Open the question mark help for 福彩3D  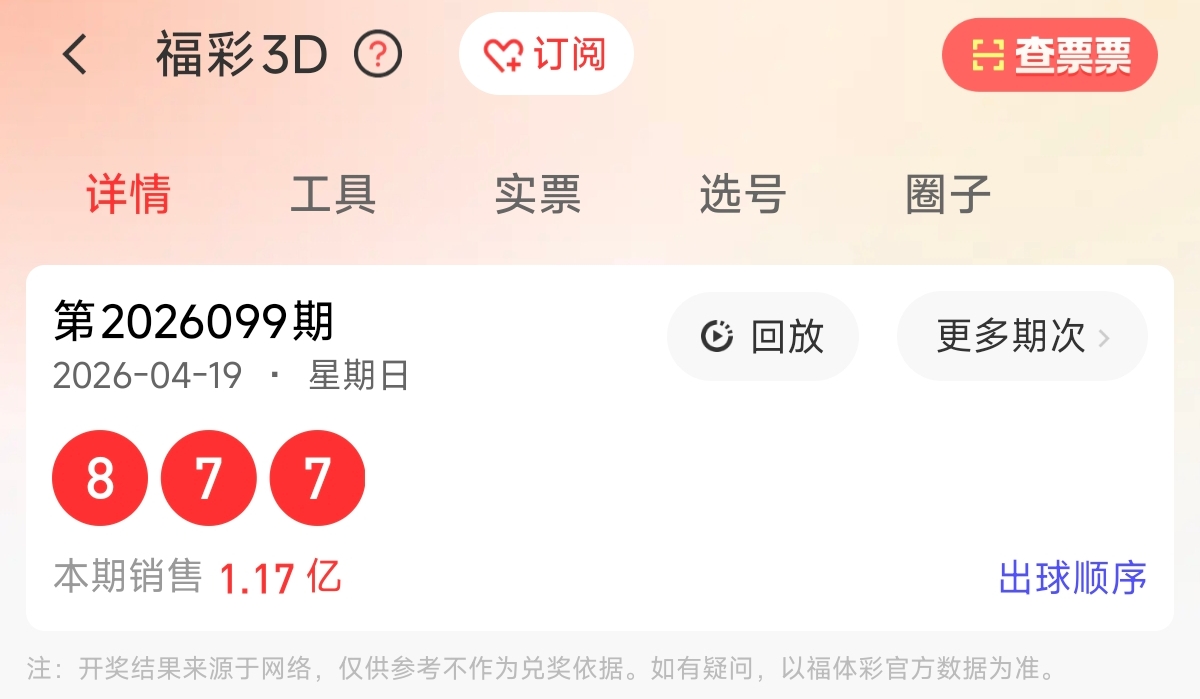coord(378,55)
